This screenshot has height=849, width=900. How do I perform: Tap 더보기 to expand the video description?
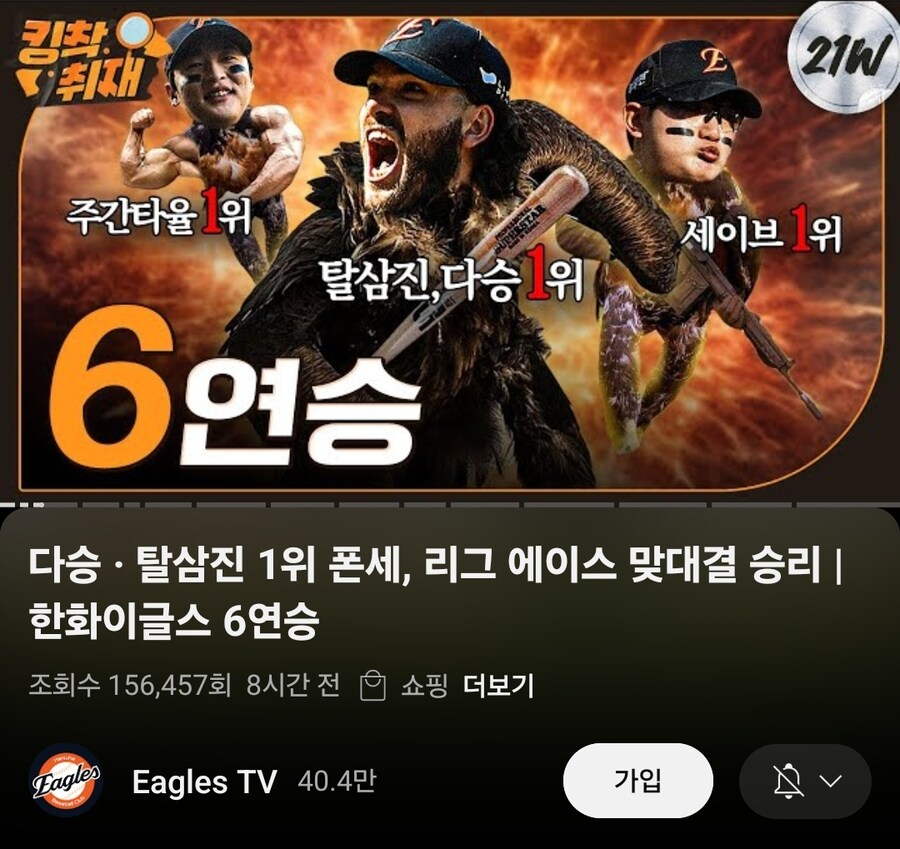[498, 686]
